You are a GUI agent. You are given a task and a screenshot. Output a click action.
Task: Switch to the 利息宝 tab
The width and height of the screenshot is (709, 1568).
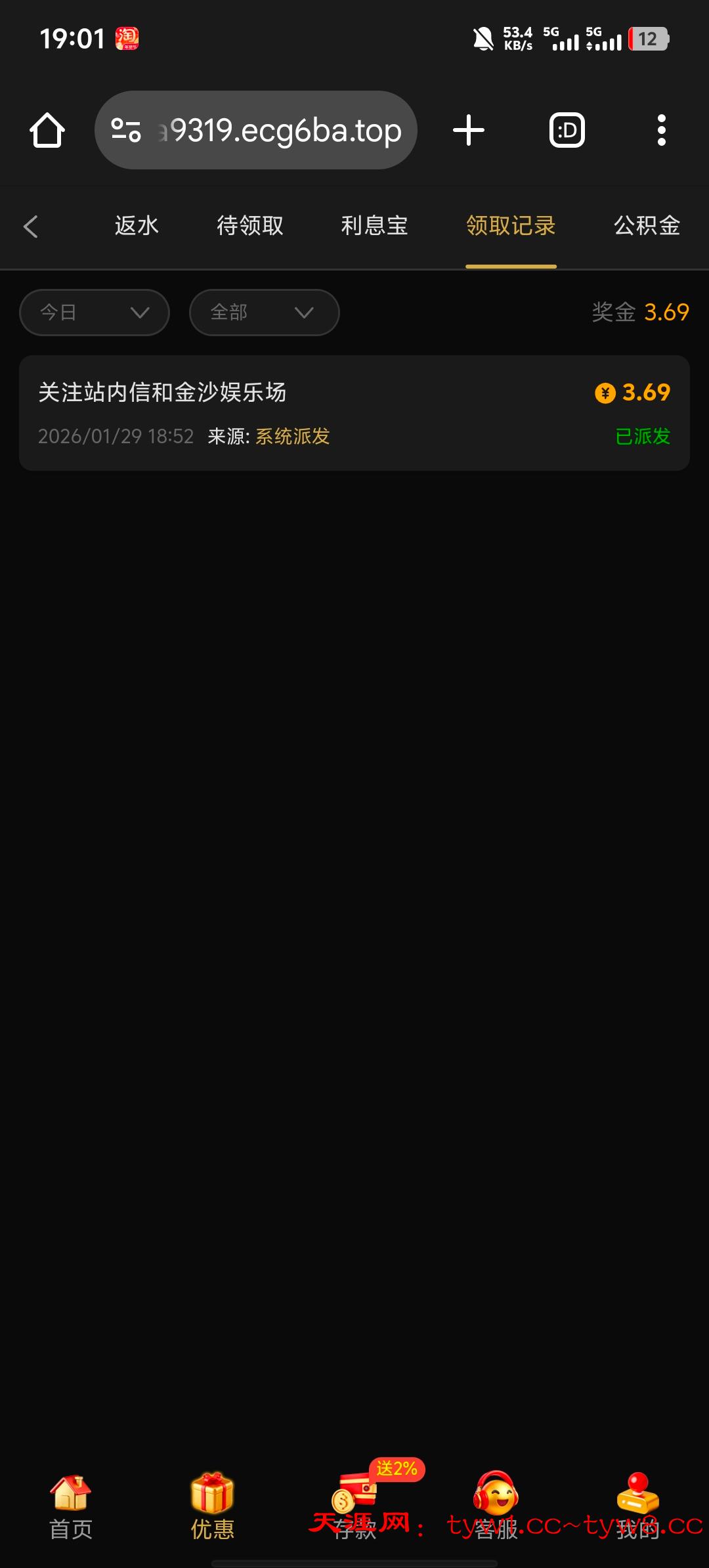374,226
